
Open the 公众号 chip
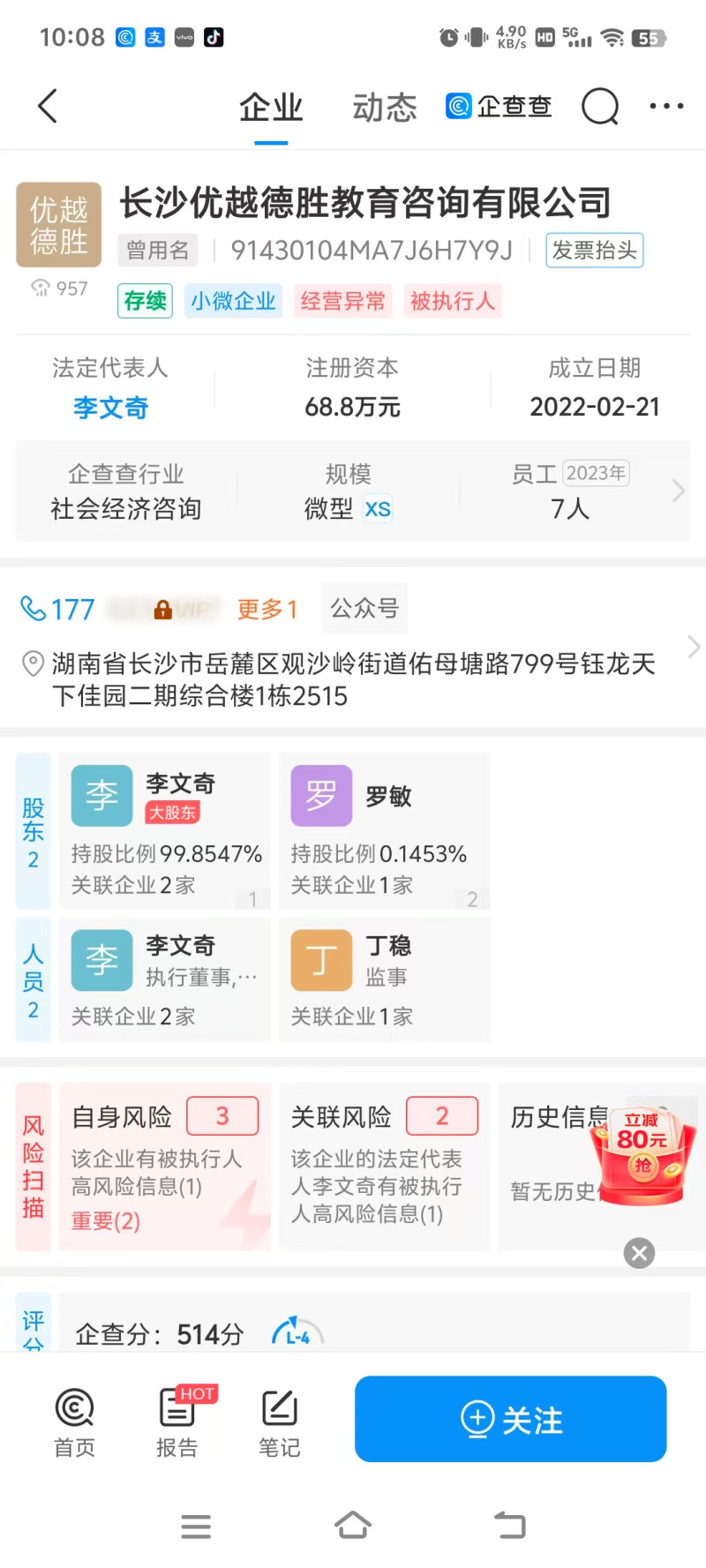[364, 608]
